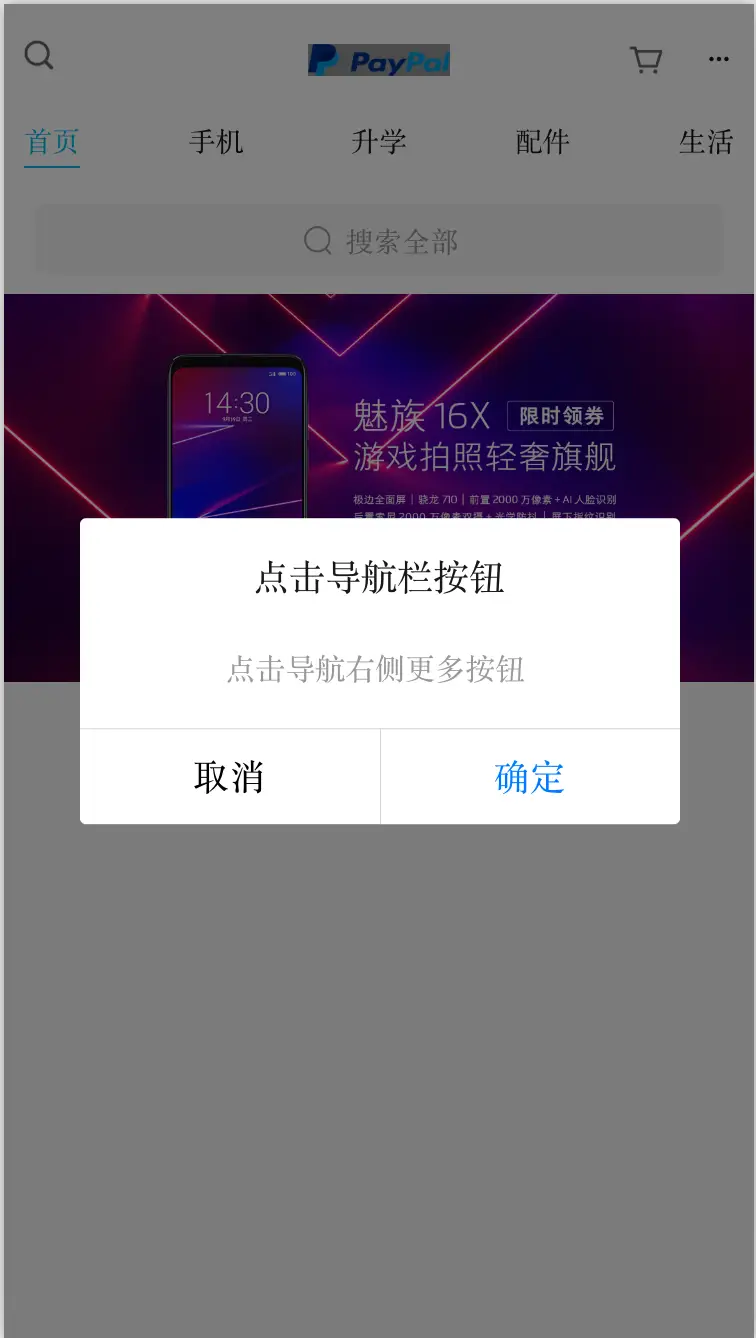Open the 生活 tab
The width and height of the screenshot is (756, 1338).
click(706, 142)
